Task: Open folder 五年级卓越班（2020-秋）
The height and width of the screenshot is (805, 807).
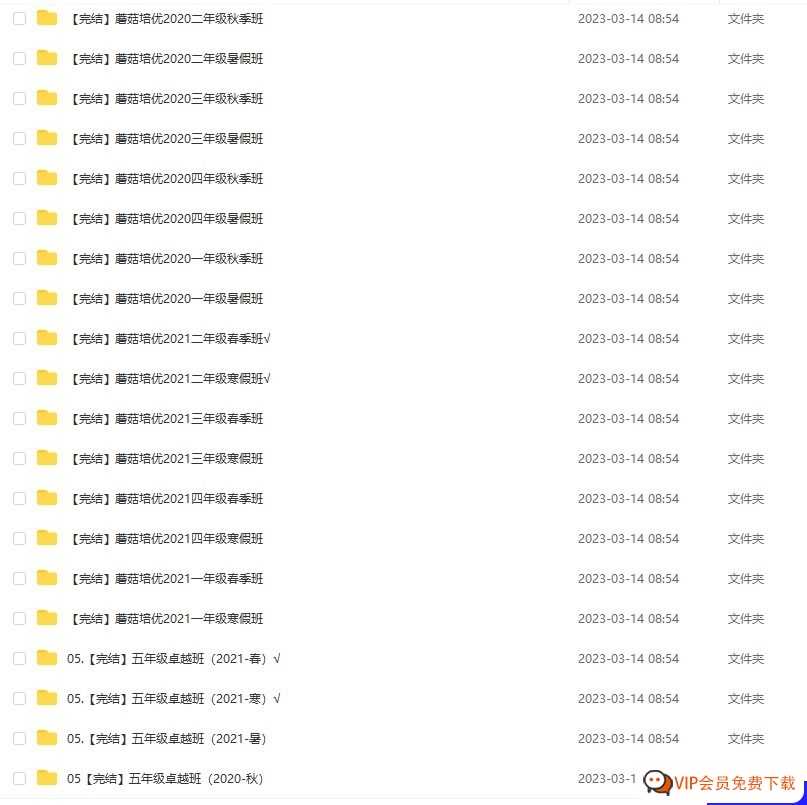Action: pos(165,779)
